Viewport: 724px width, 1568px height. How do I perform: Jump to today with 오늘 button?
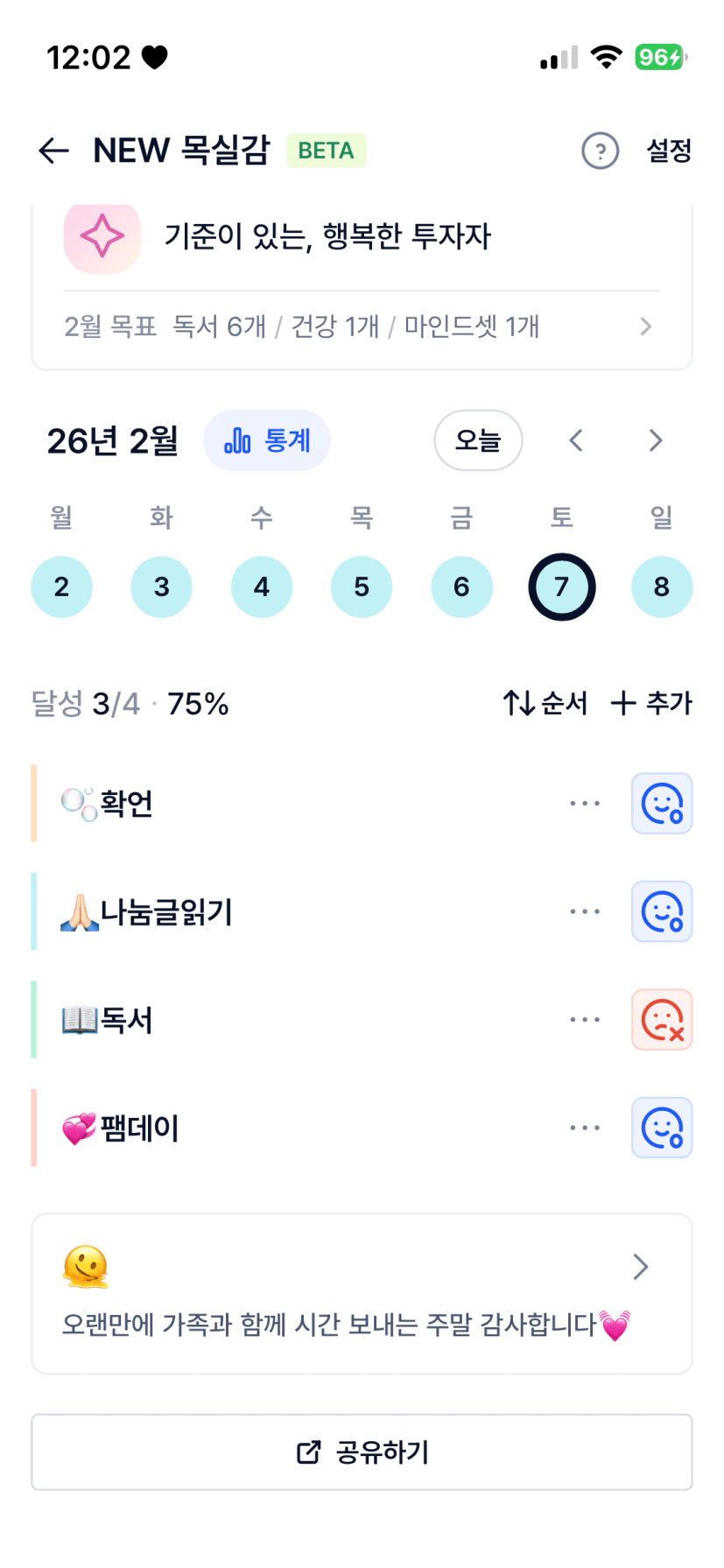(478, 440)
